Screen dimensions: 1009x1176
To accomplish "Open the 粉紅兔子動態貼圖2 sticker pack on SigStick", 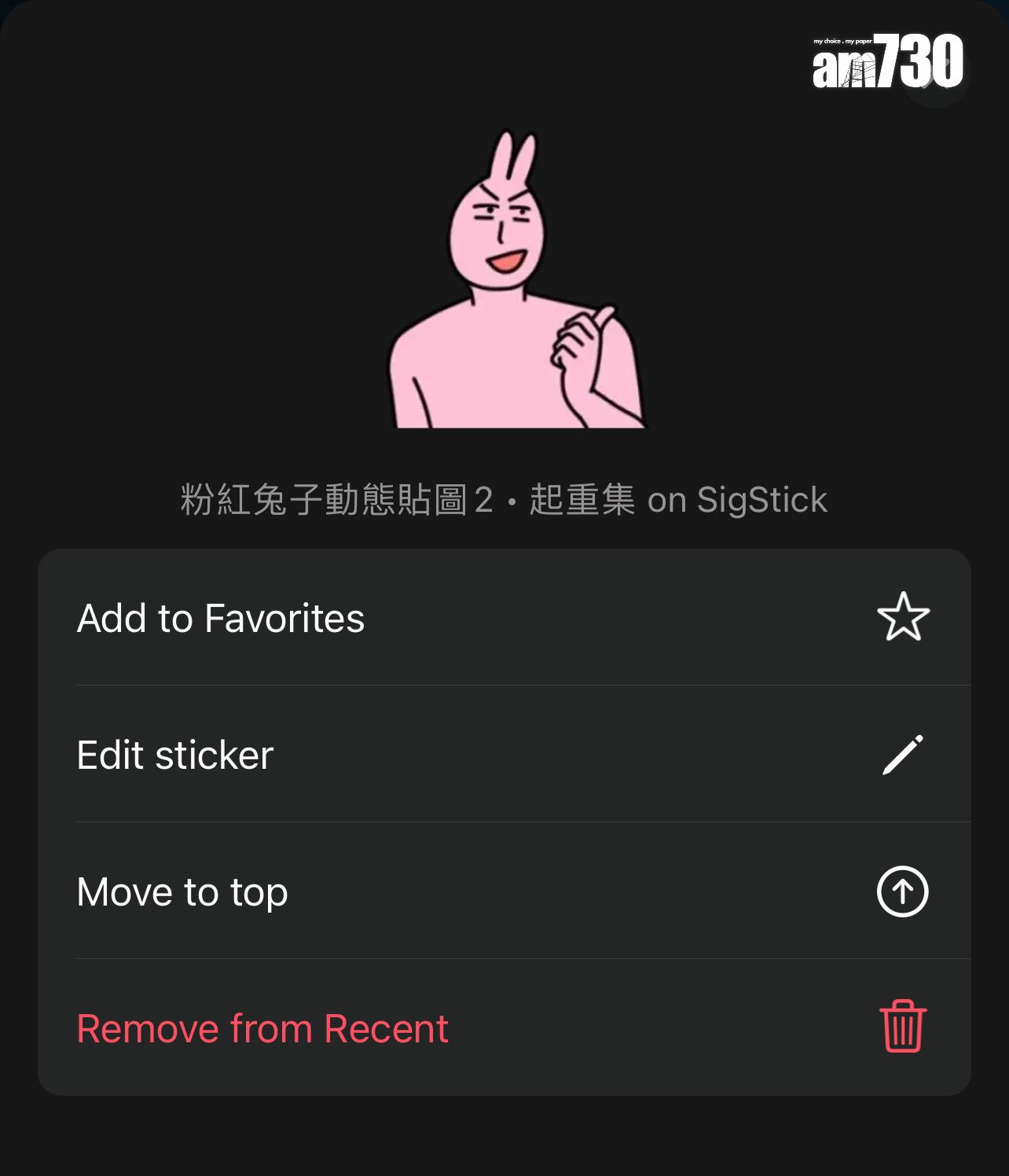I will point(503,499).
